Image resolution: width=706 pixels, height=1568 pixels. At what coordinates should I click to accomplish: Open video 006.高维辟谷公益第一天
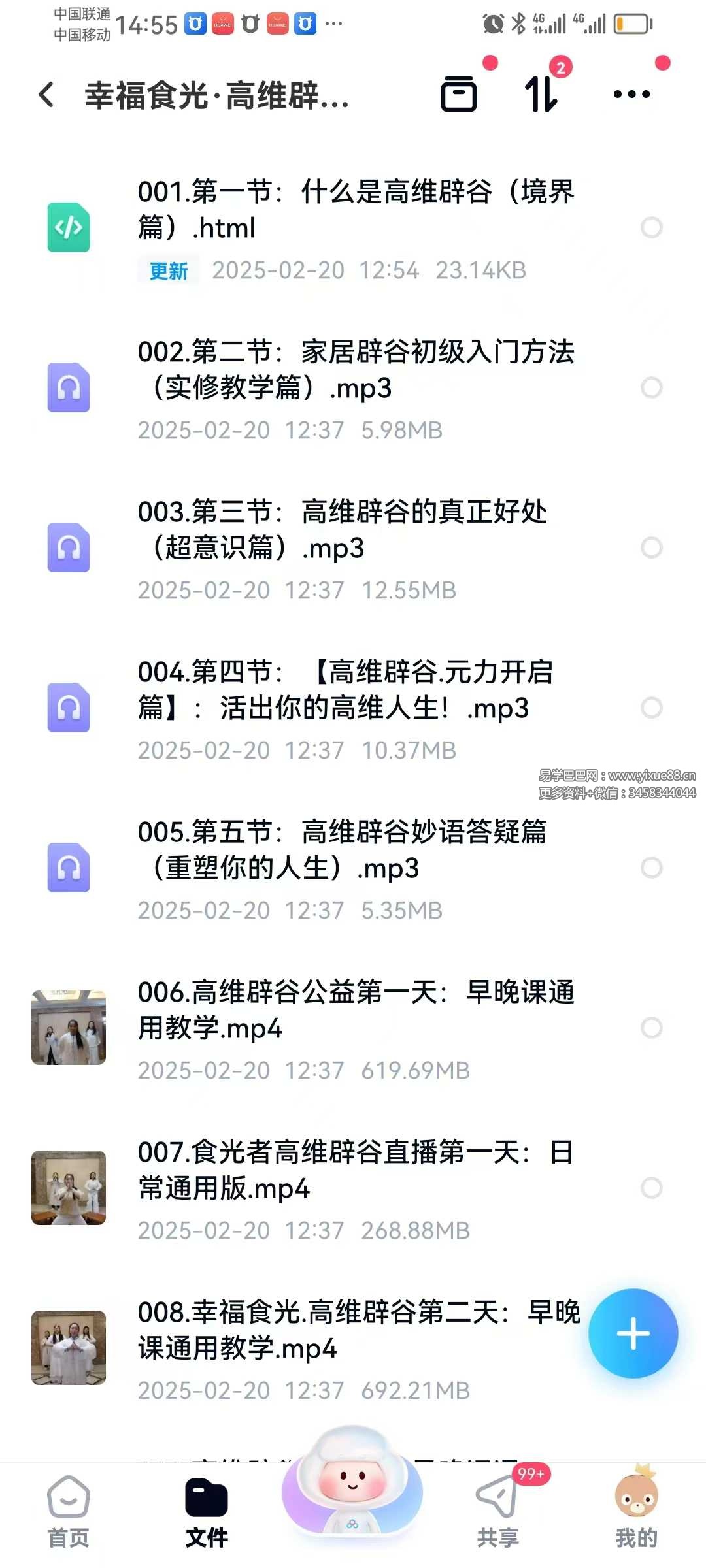tap(356, 1010)
